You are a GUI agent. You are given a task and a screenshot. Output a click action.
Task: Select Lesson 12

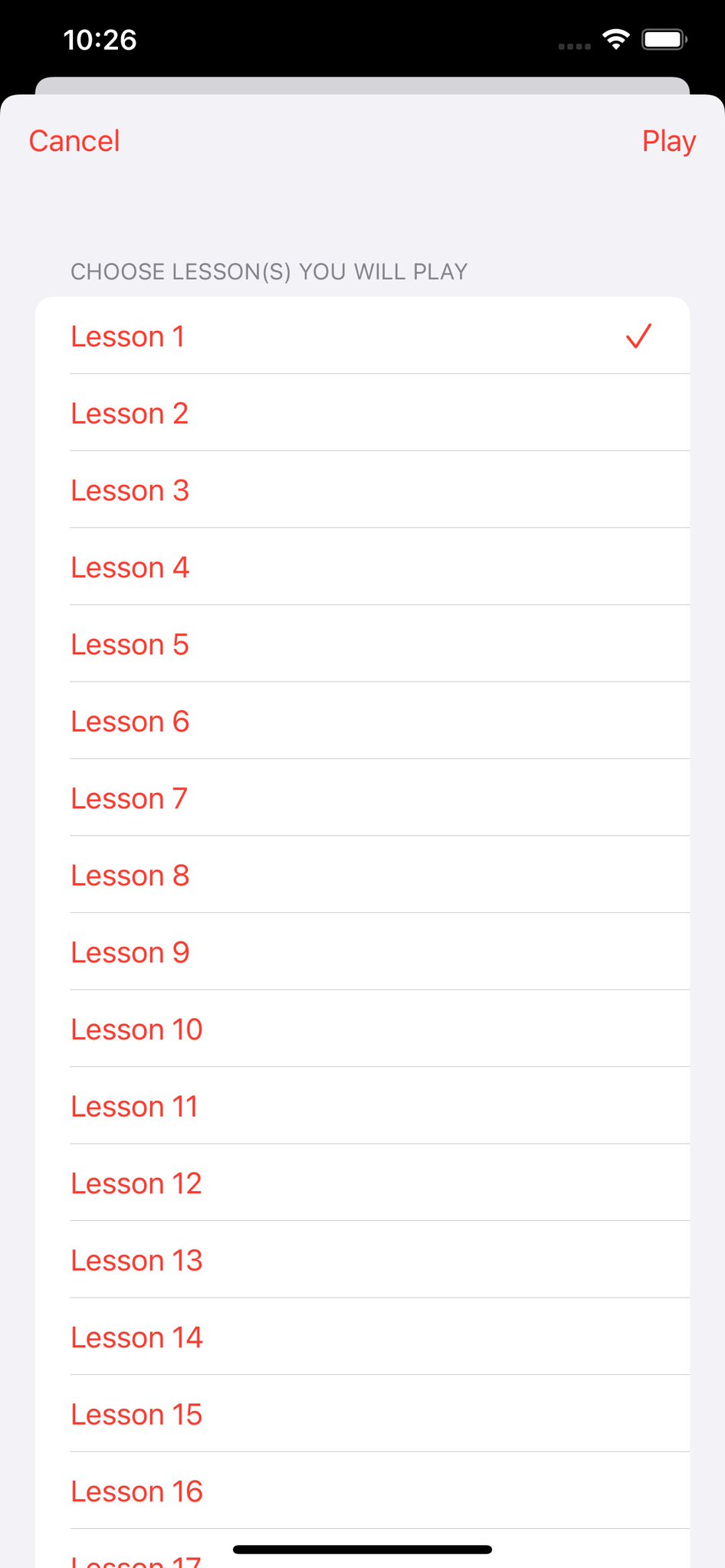tap(362, 1183)
